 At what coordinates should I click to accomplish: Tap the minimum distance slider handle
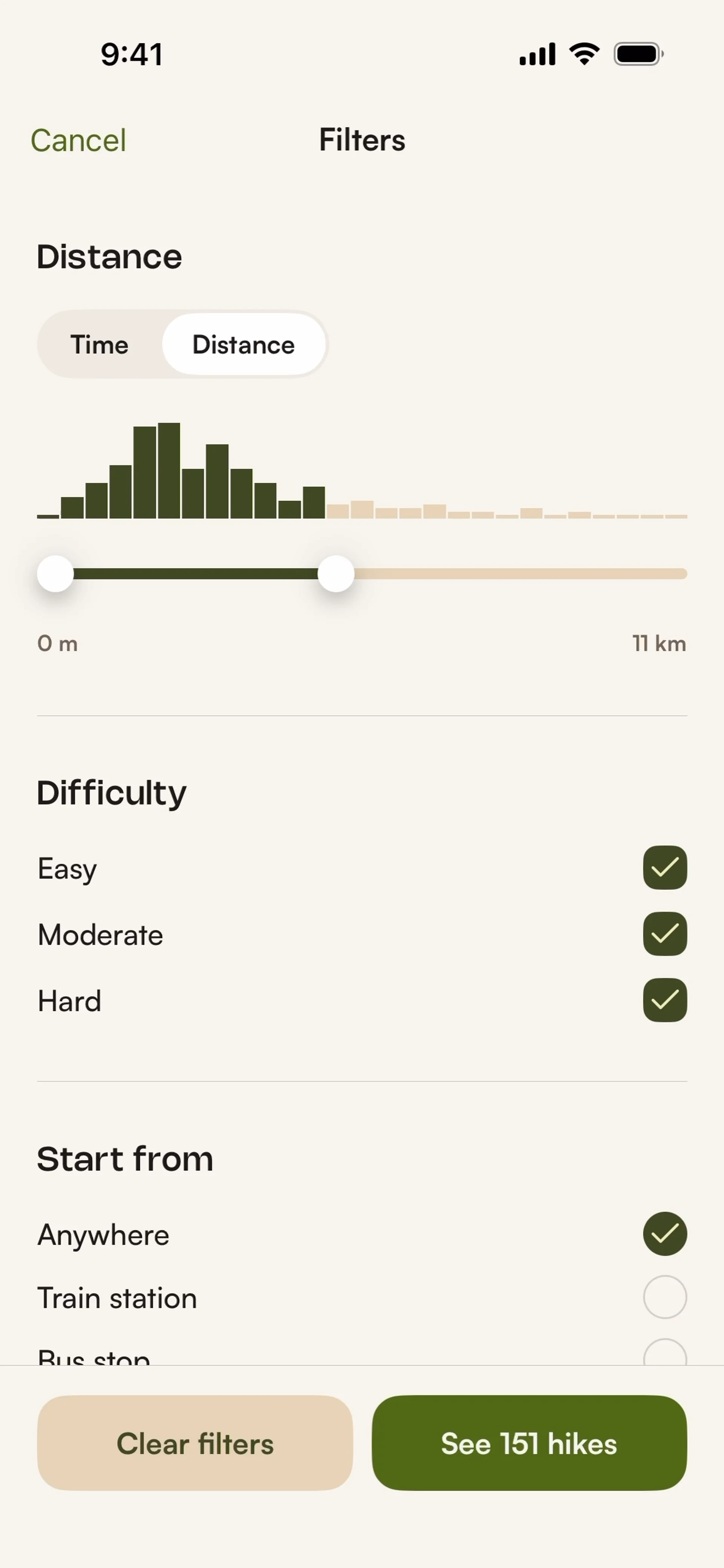(55, 573)
